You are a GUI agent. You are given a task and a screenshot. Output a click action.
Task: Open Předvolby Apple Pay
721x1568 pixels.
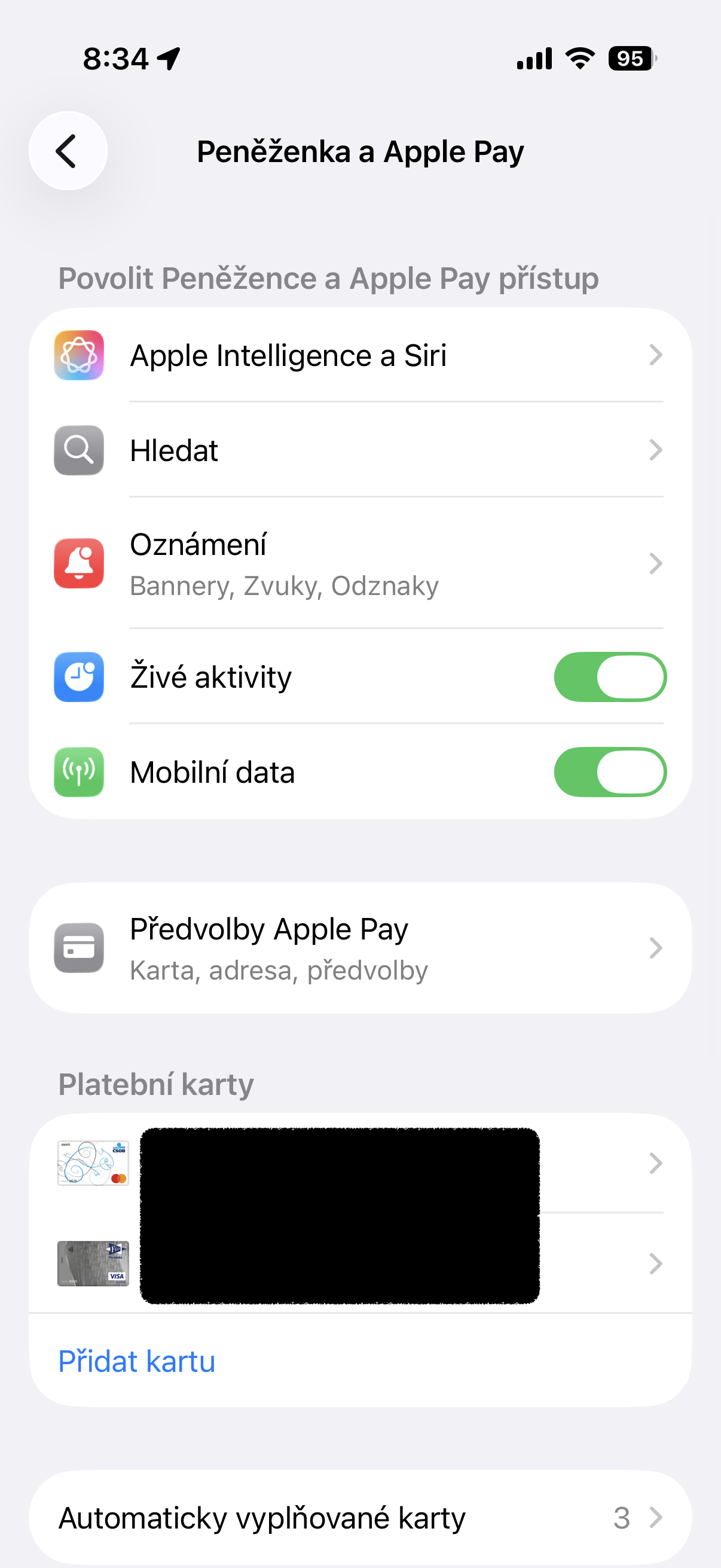(x=359, y=948)
